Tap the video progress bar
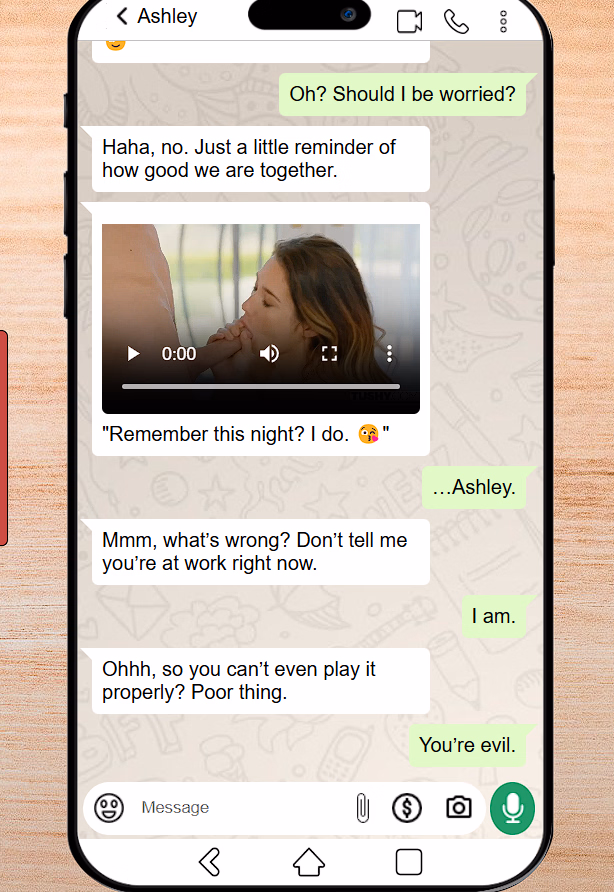Image resolution: width=614 pixels, height=892 pixels. (260, 386)
